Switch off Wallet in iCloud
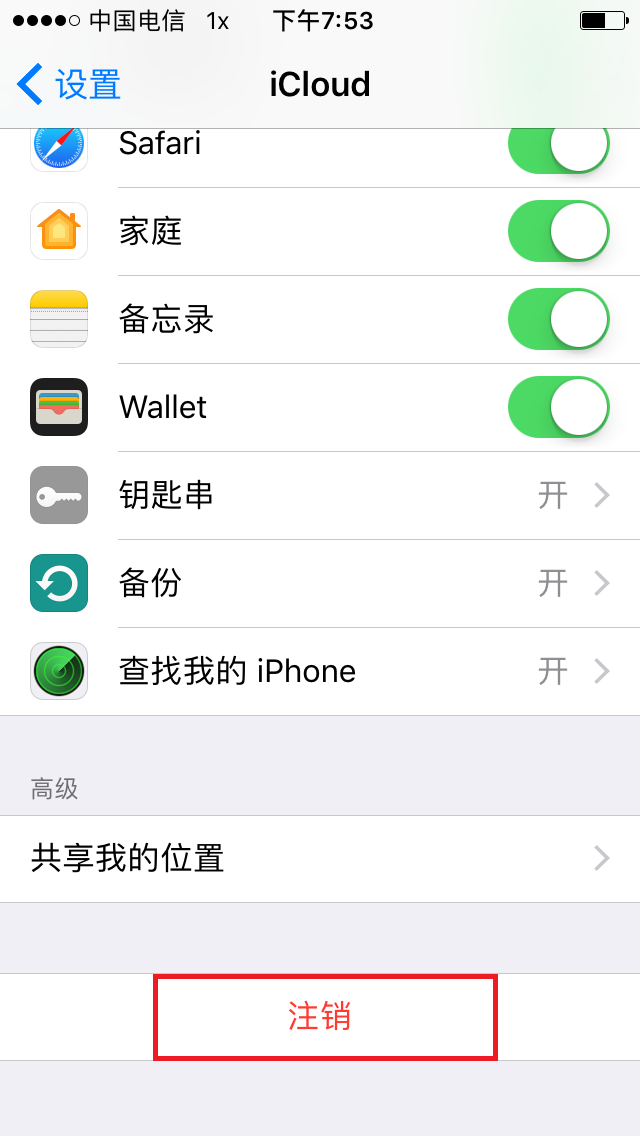 point(558,406)
